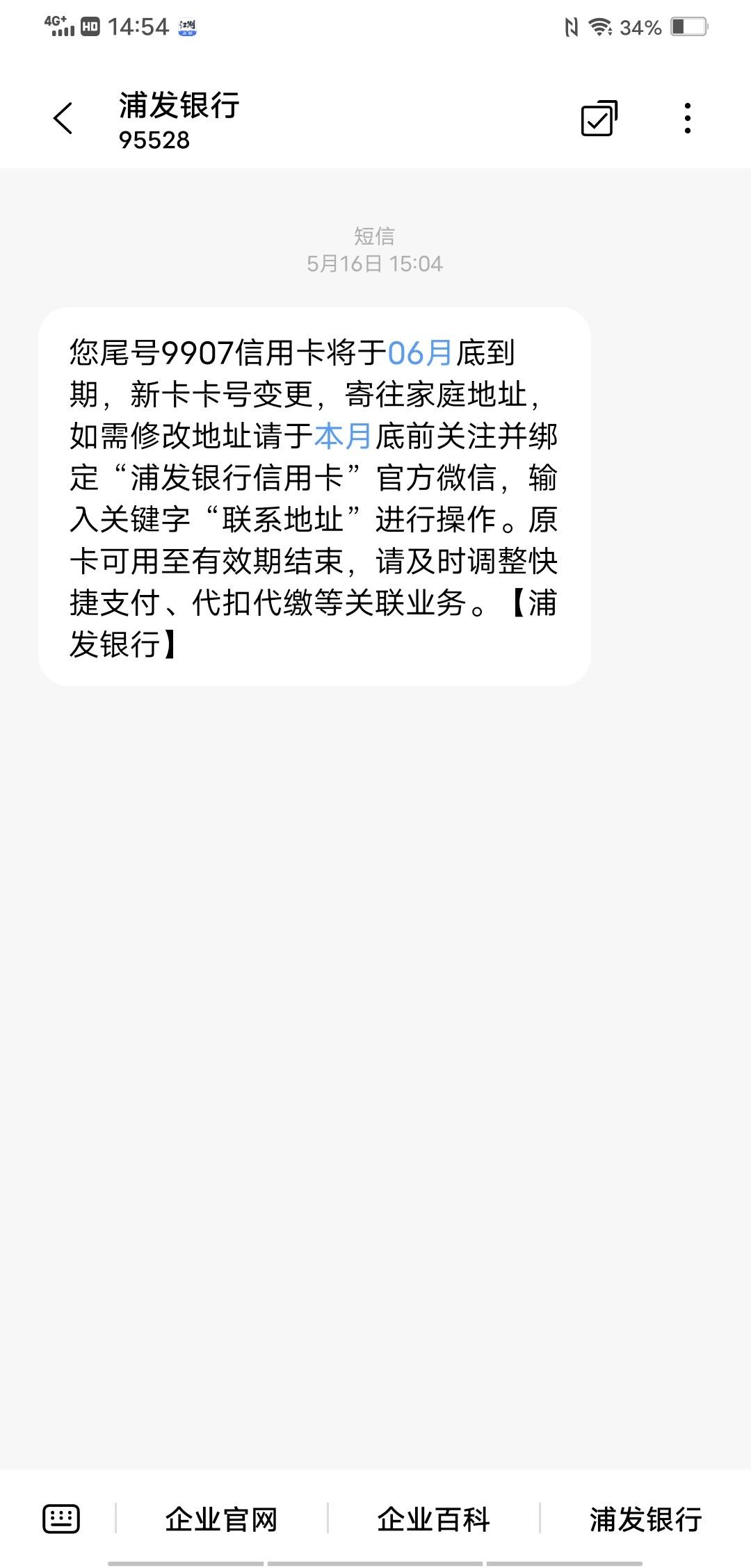Open the 企业百科 menu
The width and height of the screenshot is (751, 1568).
tap(433, 1519)
